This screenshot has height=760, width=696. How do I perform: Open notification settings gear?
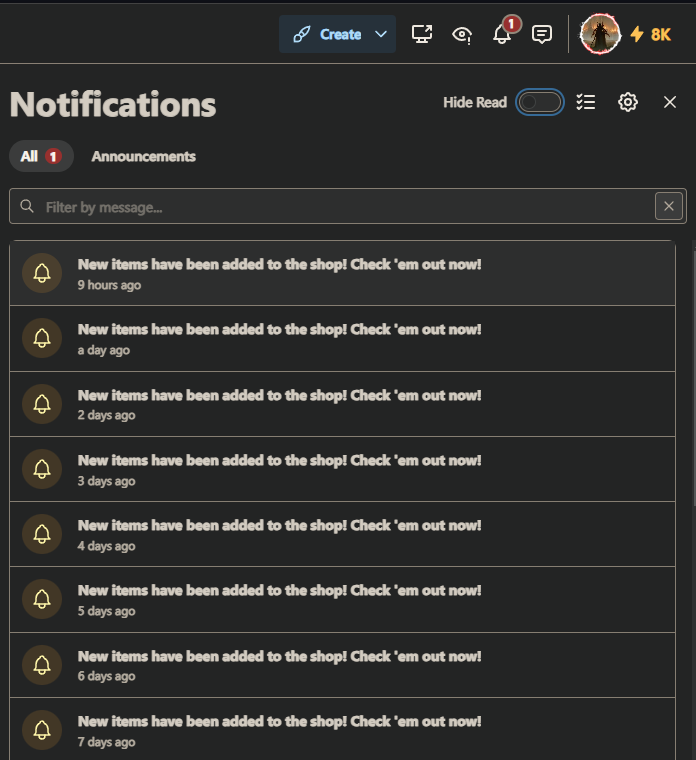628,102
